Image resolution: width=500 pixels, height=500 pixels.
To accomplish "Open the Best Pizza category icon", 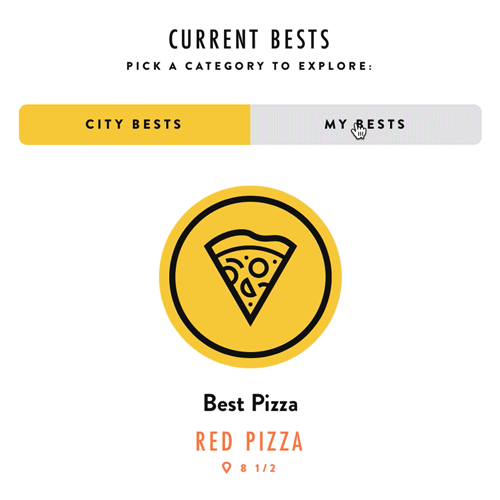I will (x=250, y=277).
